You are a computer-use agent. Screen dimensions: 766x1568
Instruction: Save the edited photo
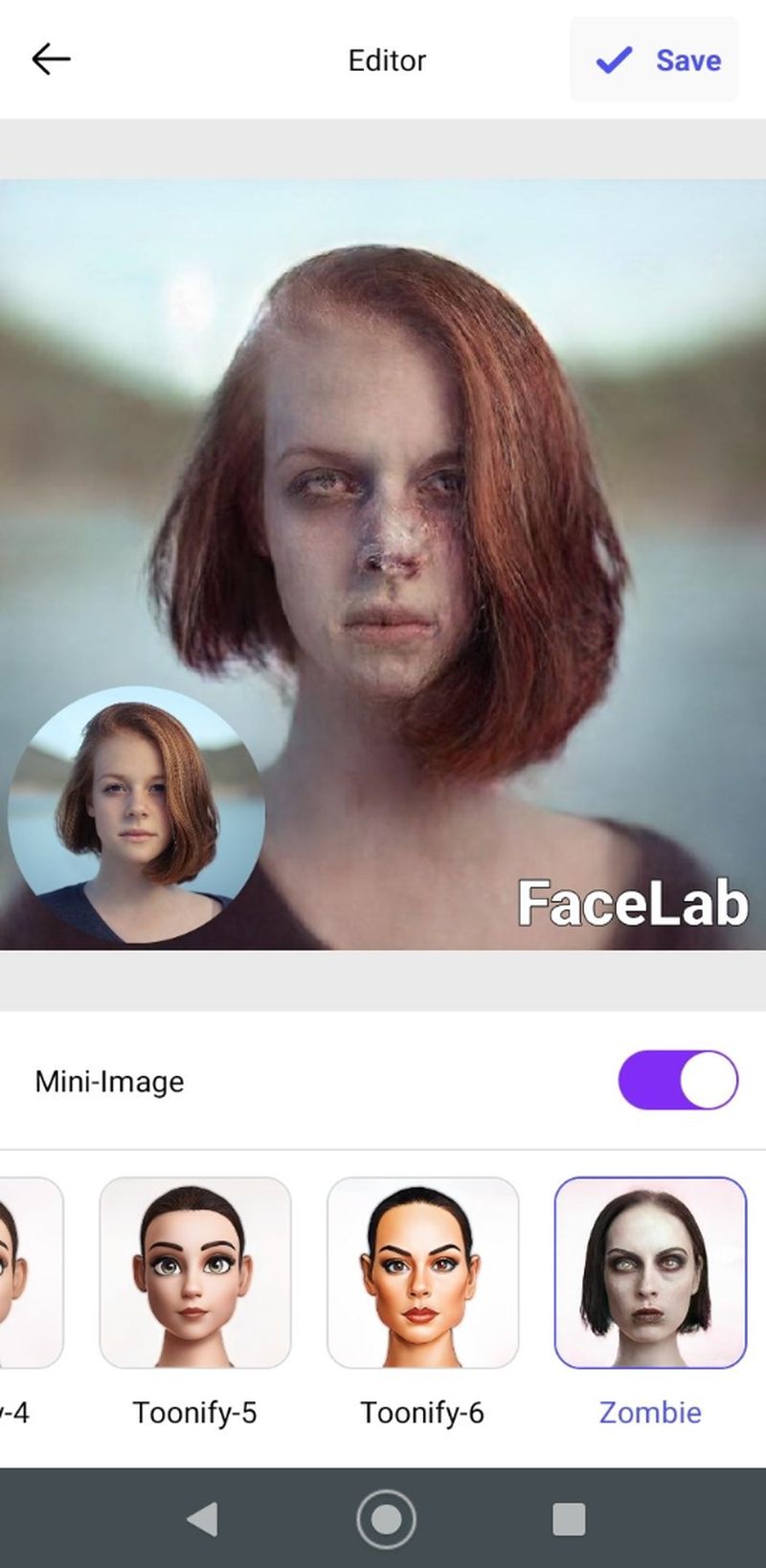[655, 60]
